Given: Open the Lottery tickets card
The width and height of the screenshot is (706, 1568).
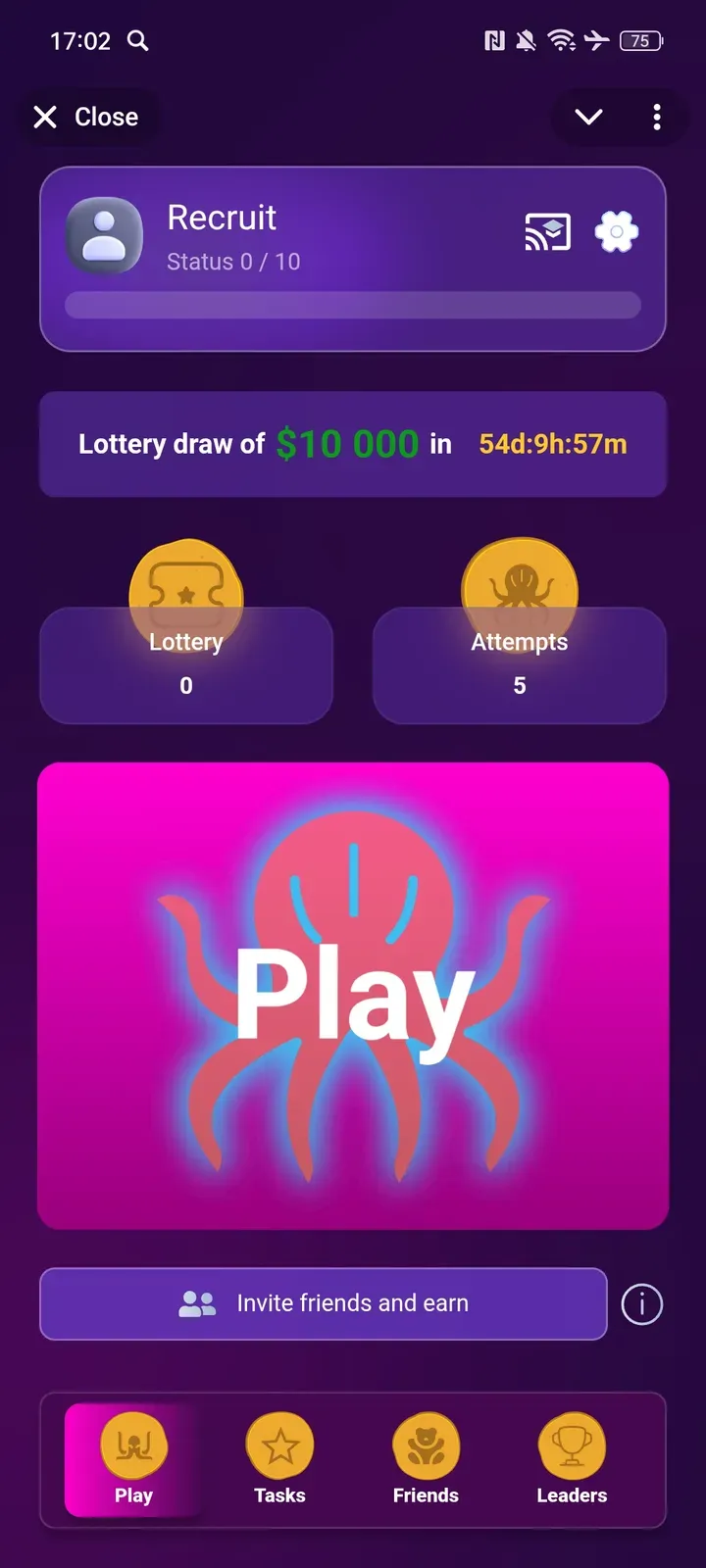Looking at the screenshot, I should pos(186,663).
